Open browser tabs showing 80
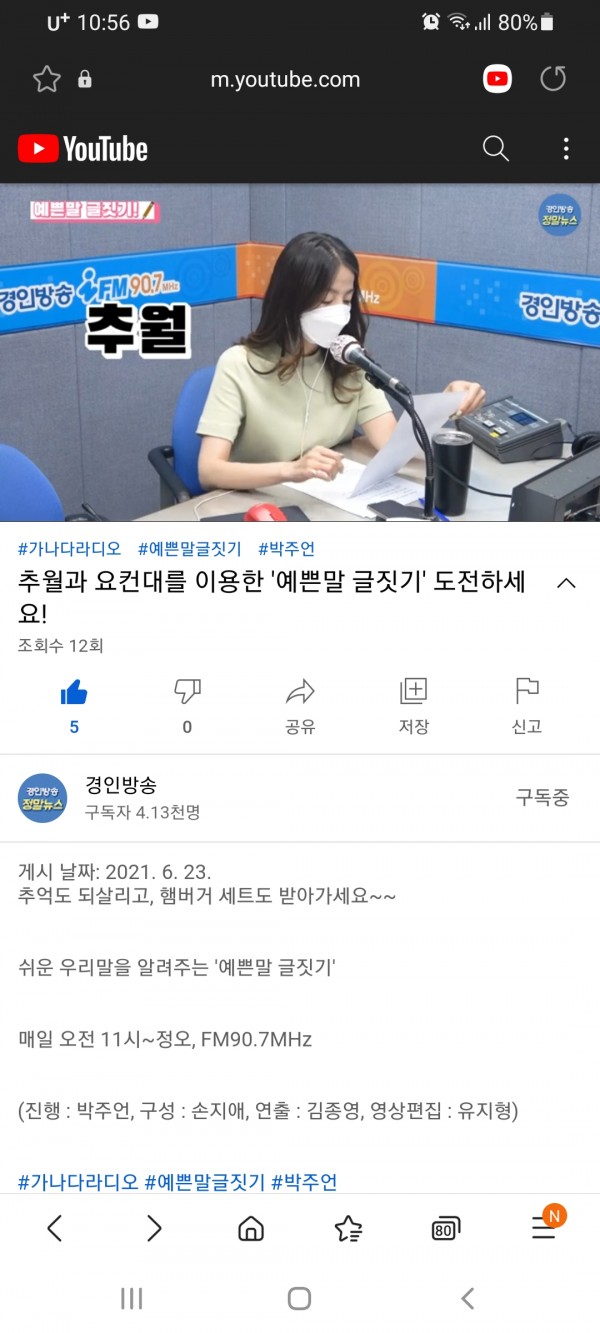The height and width of the screenshot is (1333, 600). (446, 1229)
